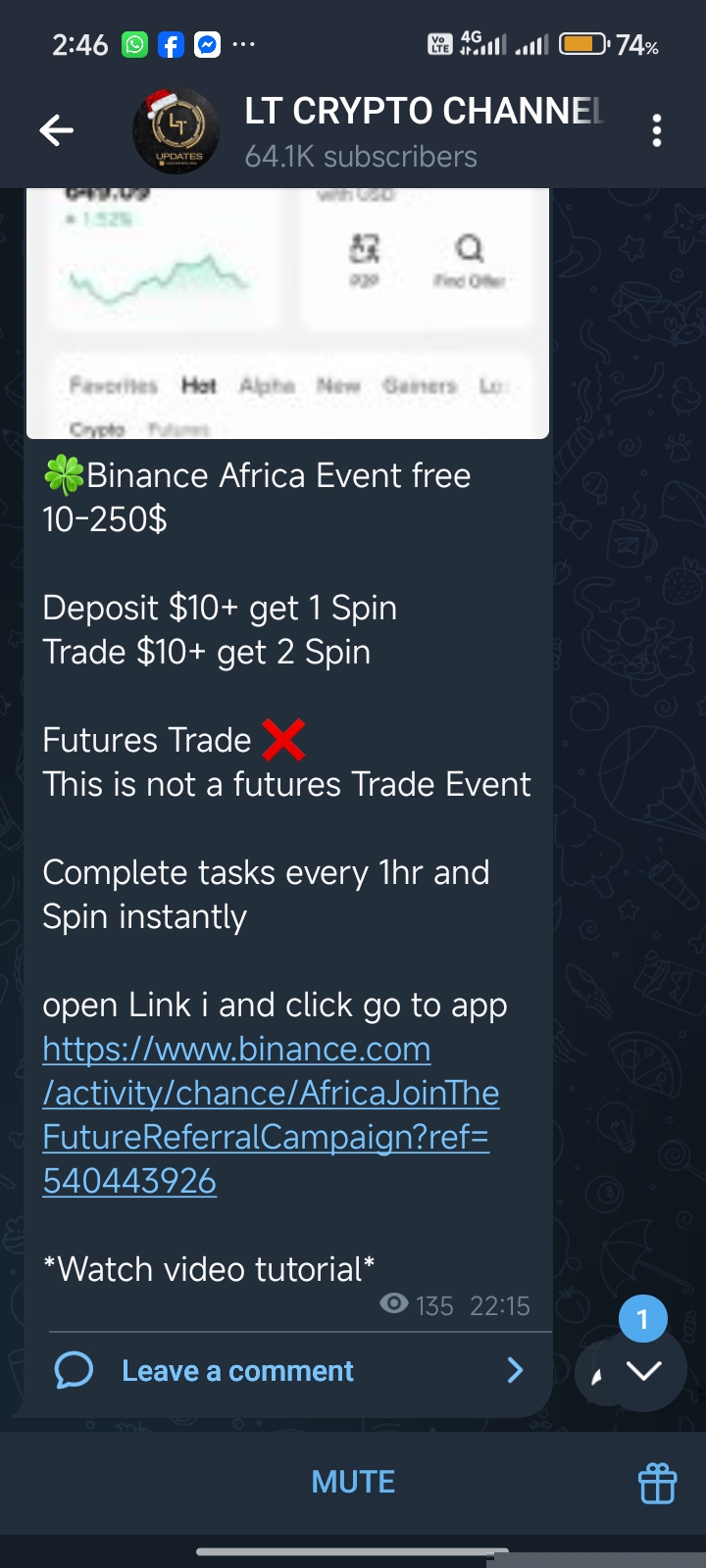Open the Binance Africa referral link
706x1568 pixels.
tap(270, 1114)
